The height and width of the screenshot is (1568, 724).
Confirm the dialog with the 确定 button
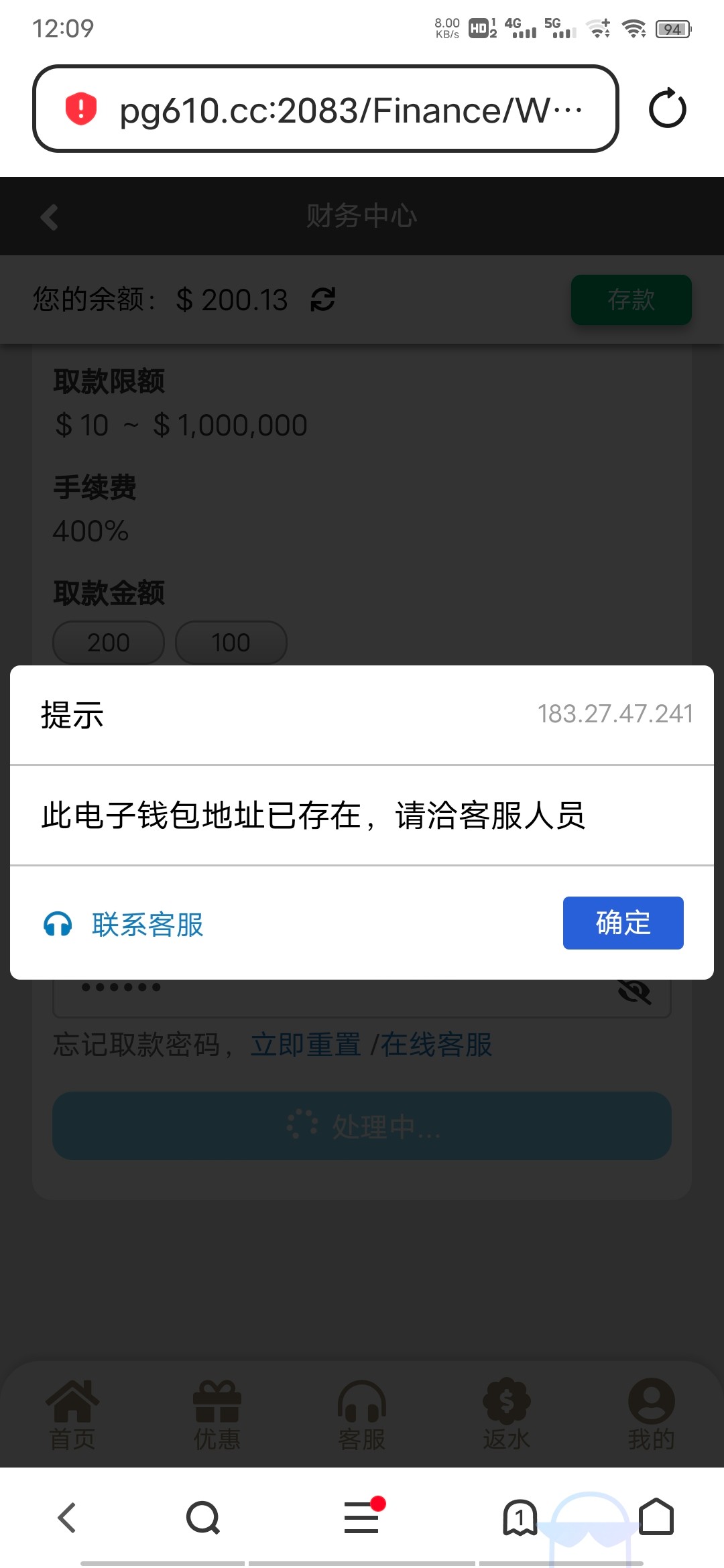623,923
